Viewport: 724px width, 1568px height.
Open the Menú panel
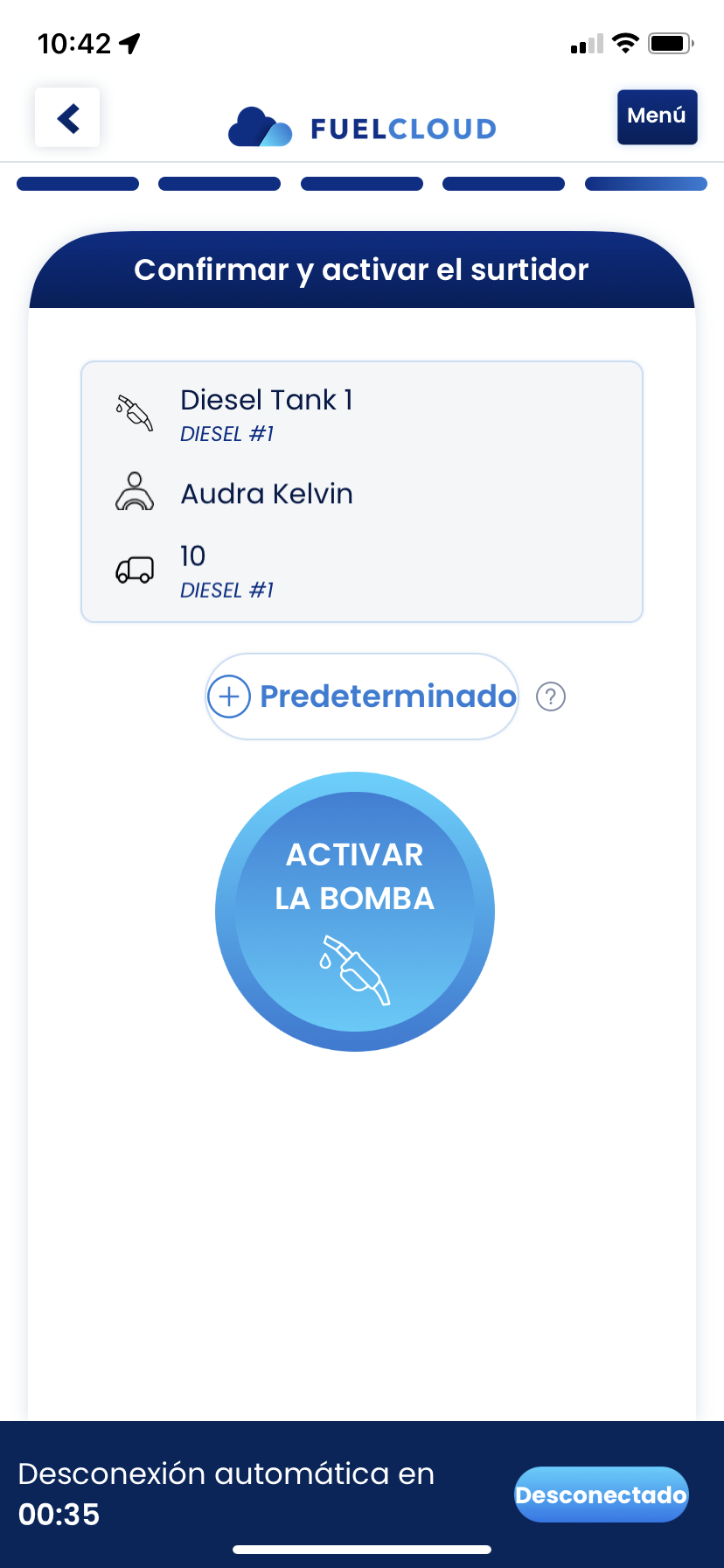coord(657,116)
